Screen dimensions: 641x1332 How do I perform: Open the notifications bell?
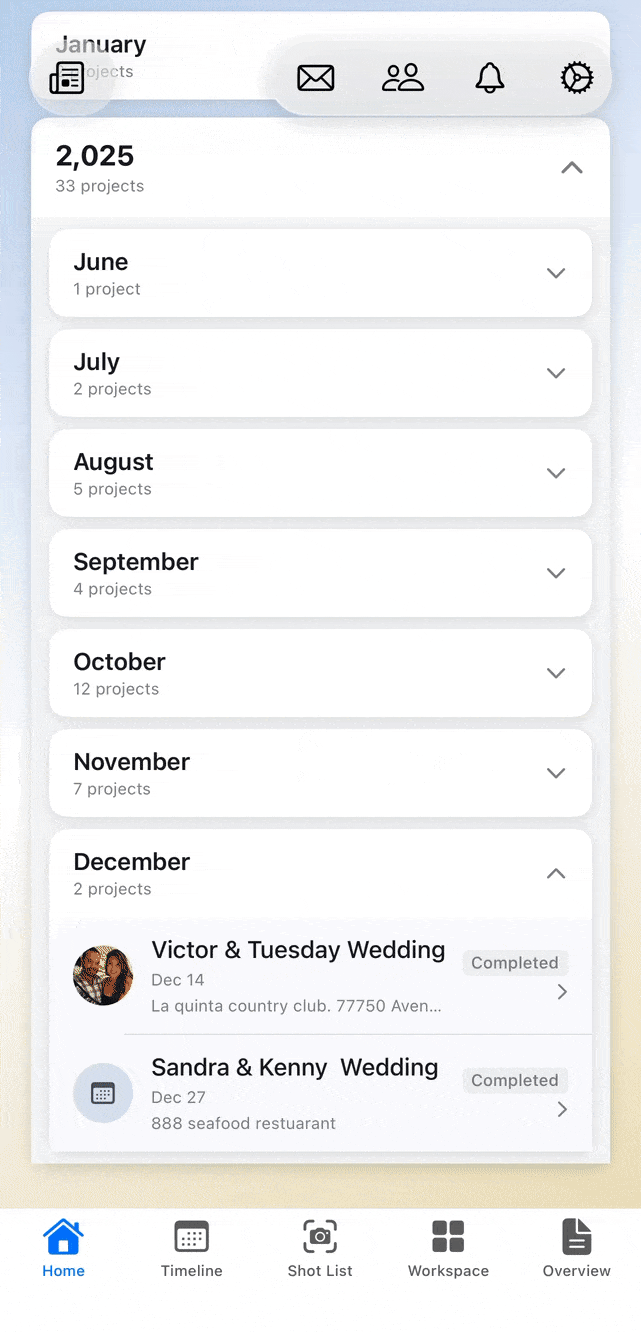point(490,78)
